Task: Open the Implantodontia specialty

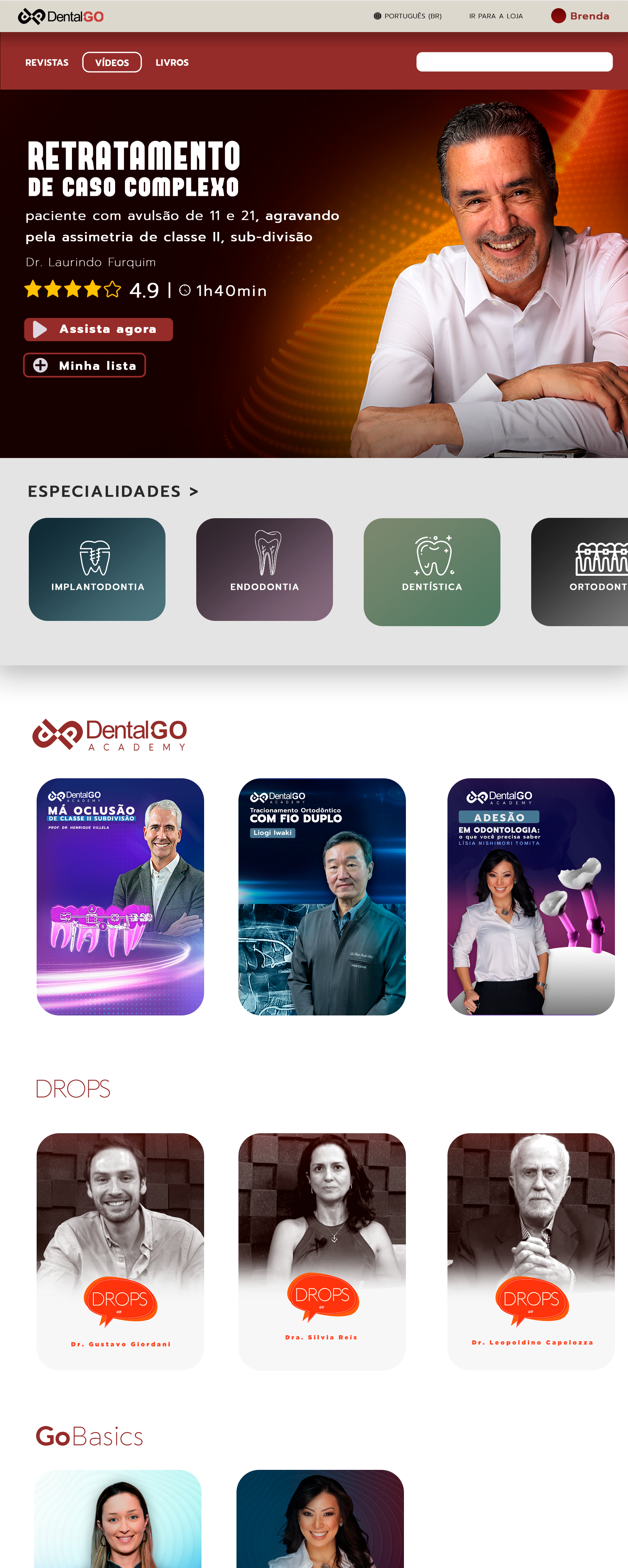Action: click(x=97, y=569)
